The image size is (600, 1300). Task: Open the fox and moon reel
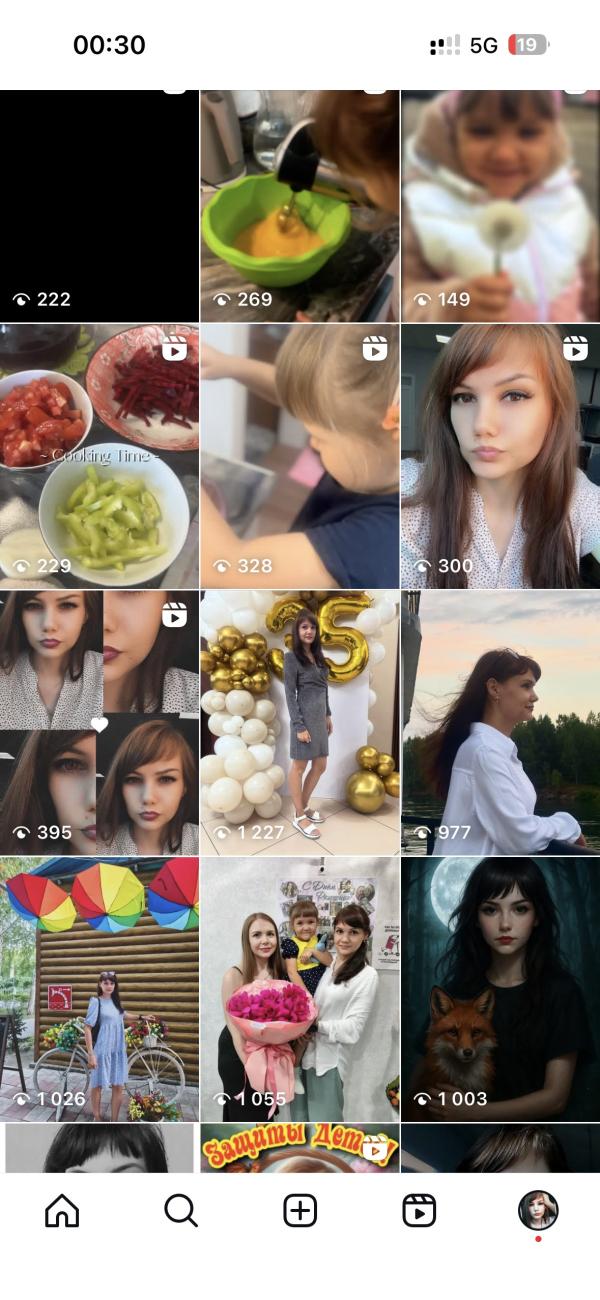(x=500, y=989)
